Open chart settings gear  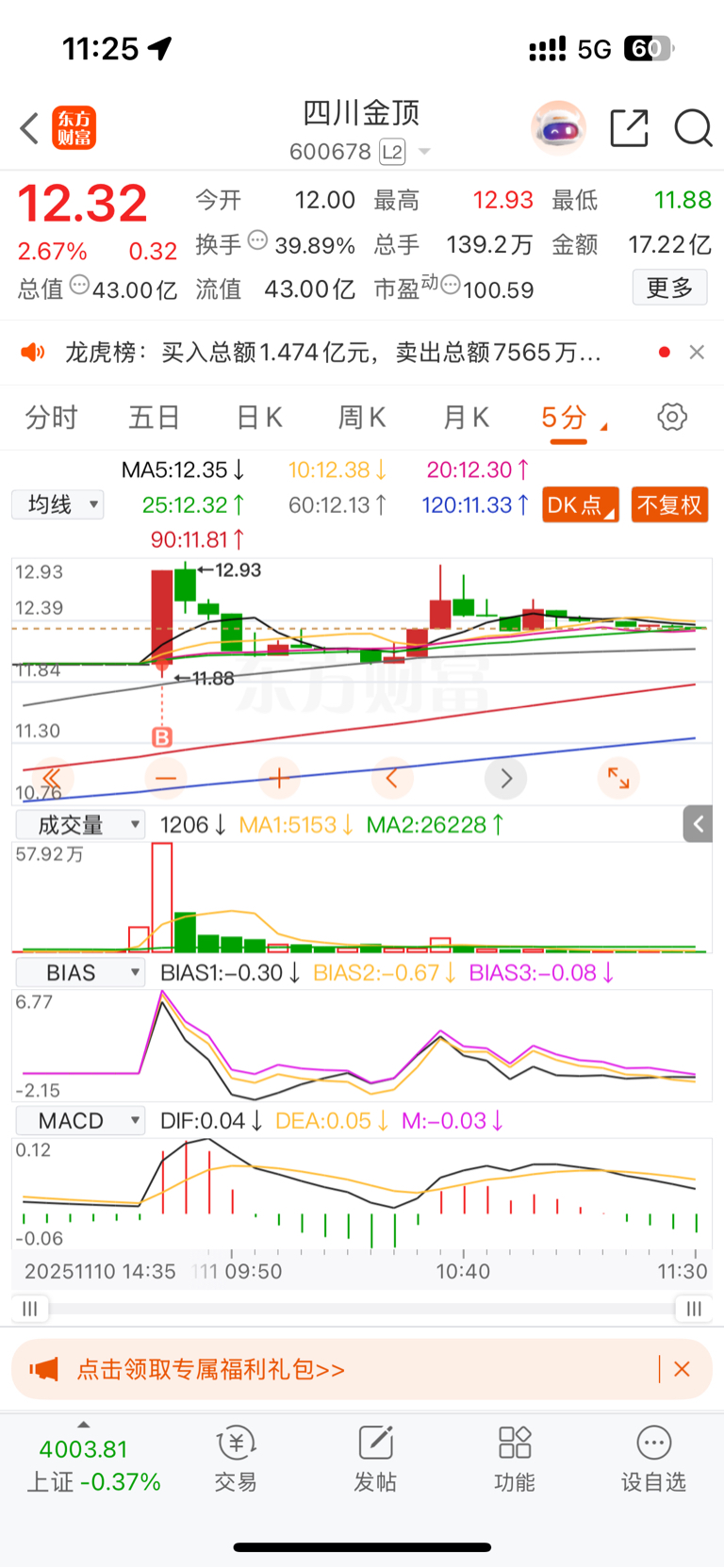[x=672, y=417]
